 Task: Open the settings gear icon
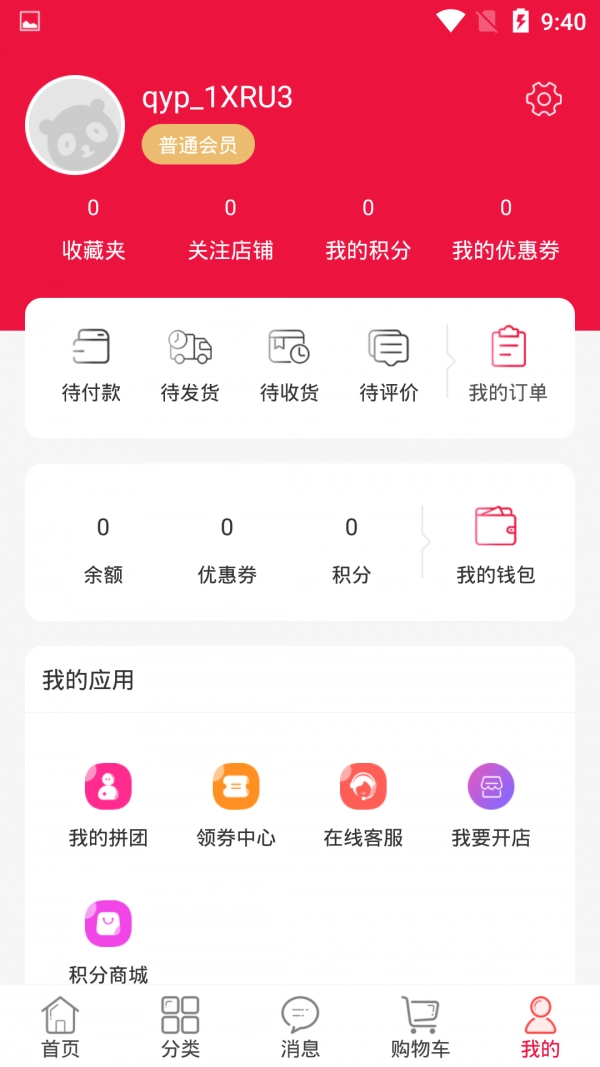pyautogui.click(x=543, y=99)
